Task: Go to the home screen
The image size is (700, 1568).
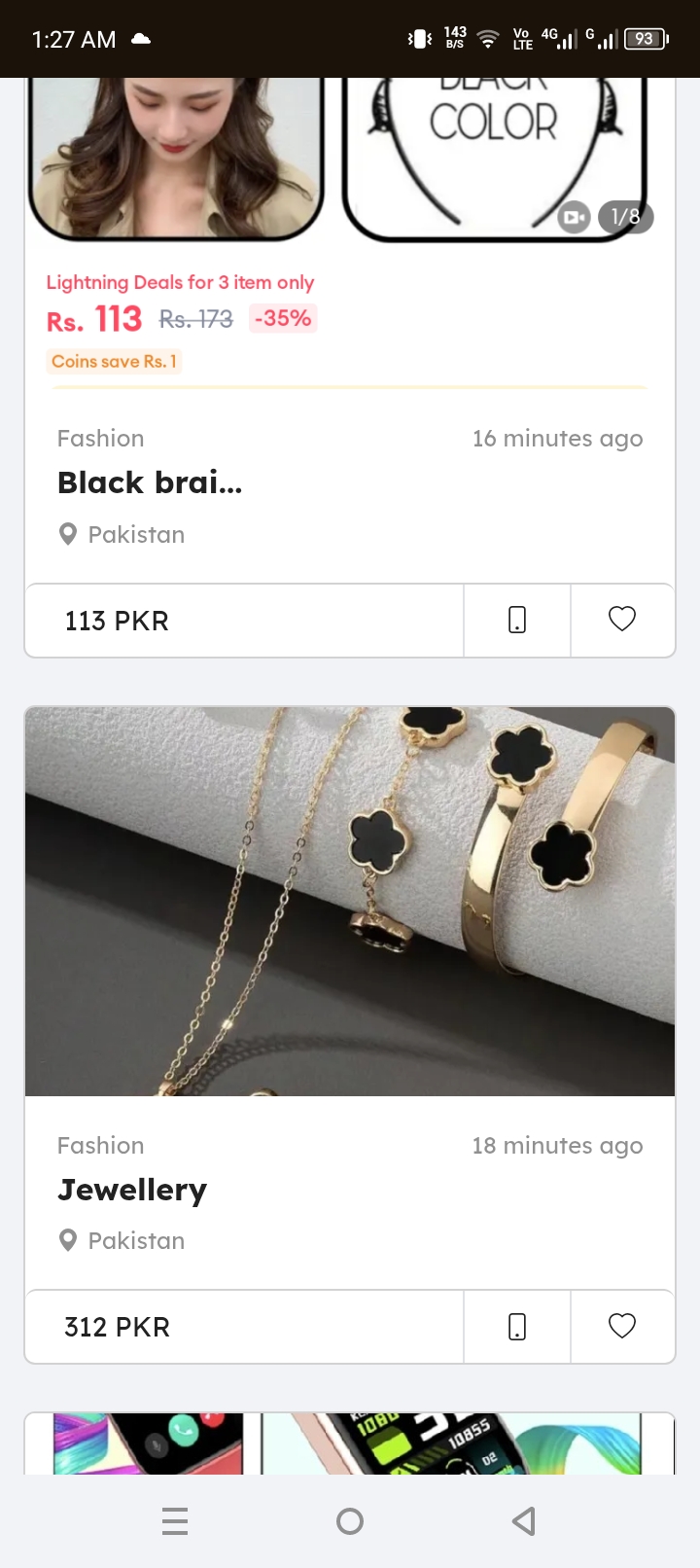Action: tap(350, 1521)
